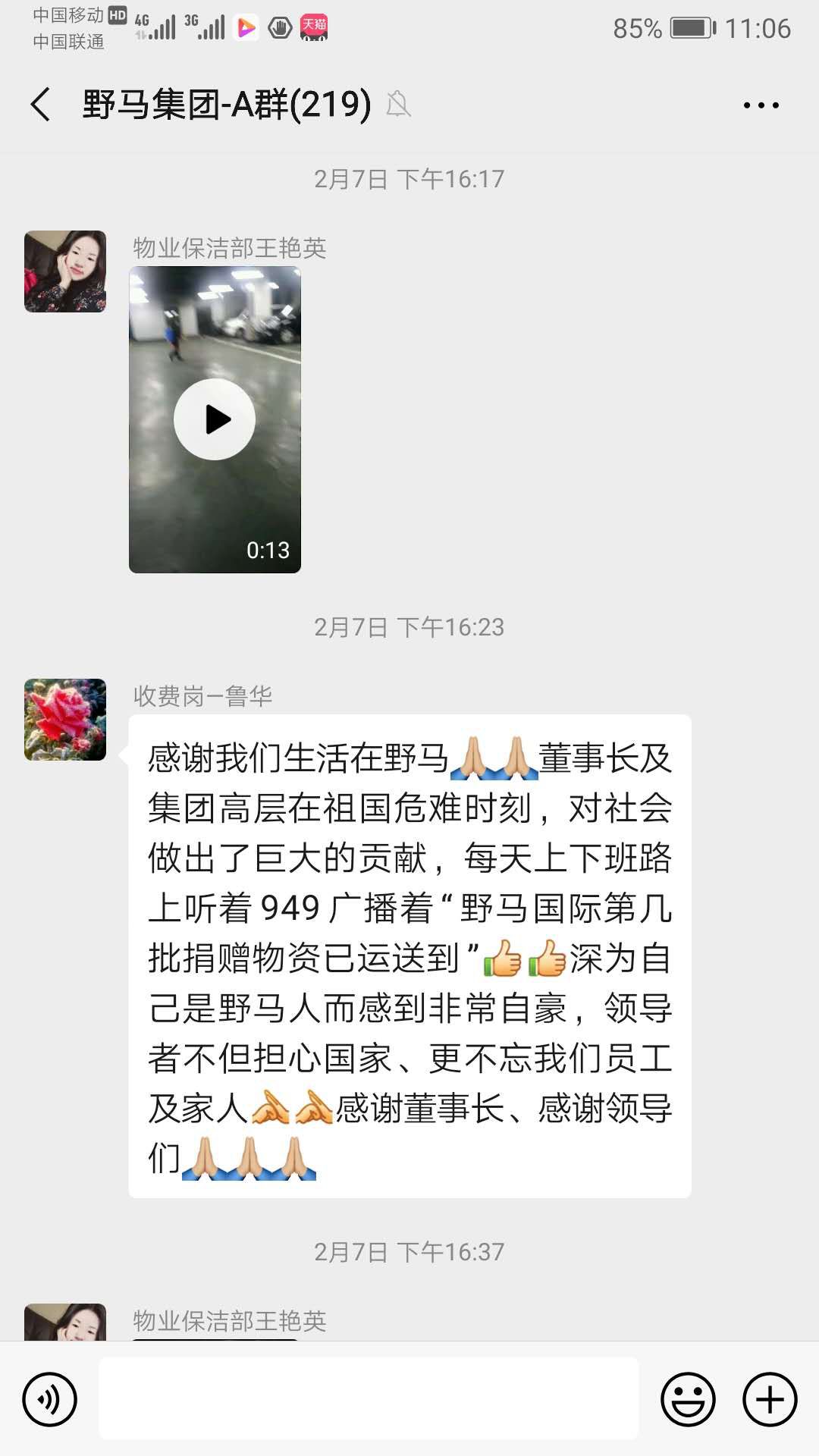Open the group title 野马集团-A群(219)
This screenshot has height=1456, width=819.
[x=224, y=105]
